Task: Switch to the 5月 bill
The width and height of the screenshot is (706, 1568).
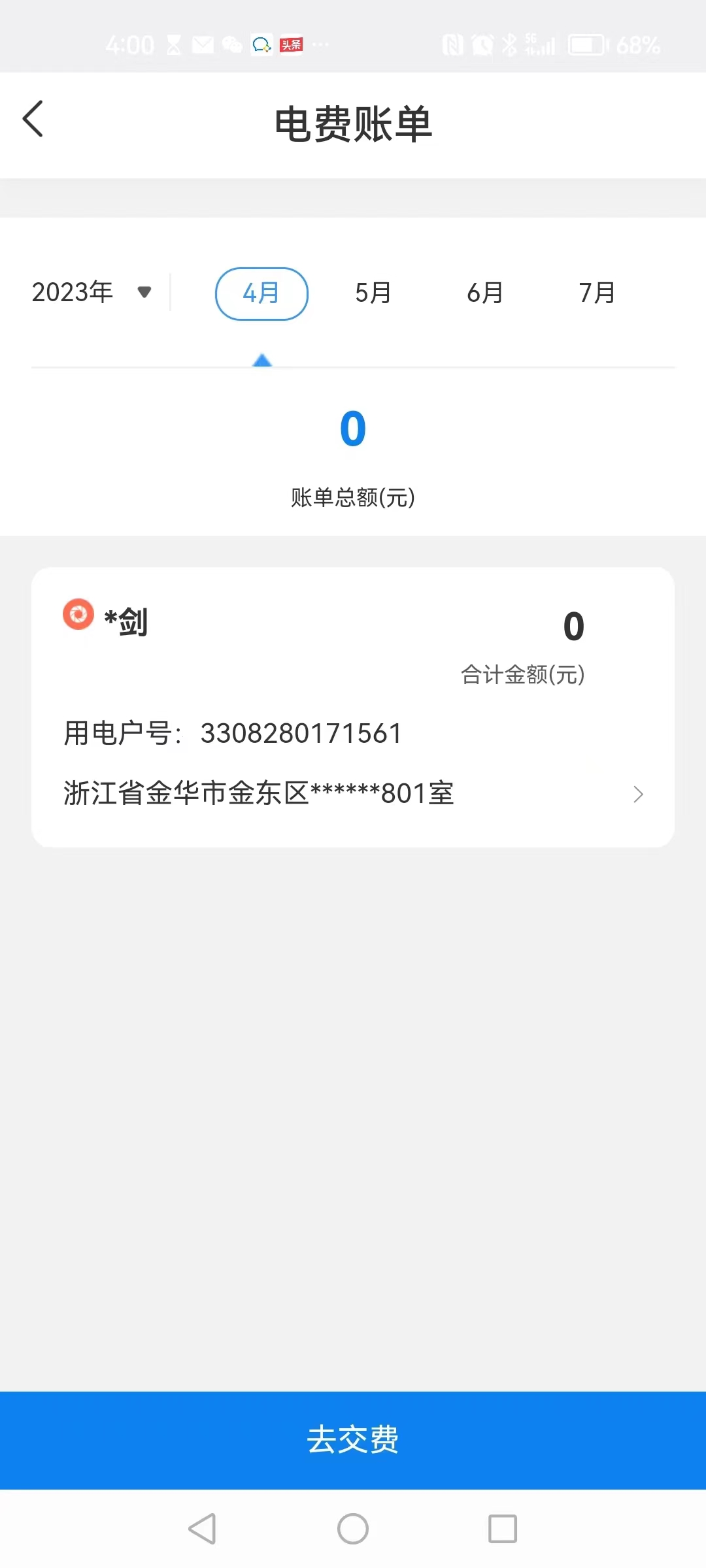Action: click(x=373, y=293)
